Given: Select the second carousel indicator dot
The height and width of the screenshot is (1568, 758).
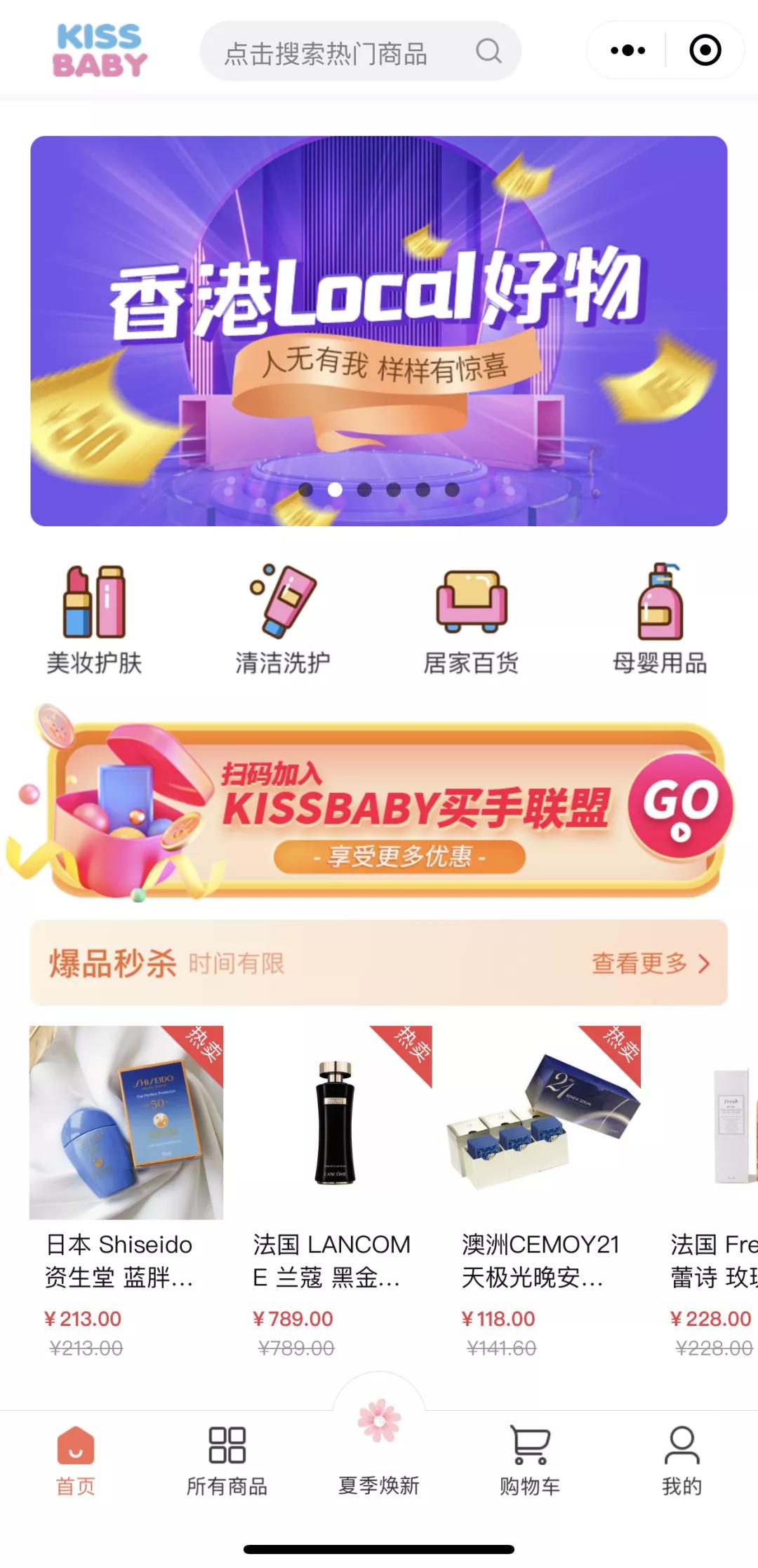Looking at the screenshot, I should (x=334, y=488).
